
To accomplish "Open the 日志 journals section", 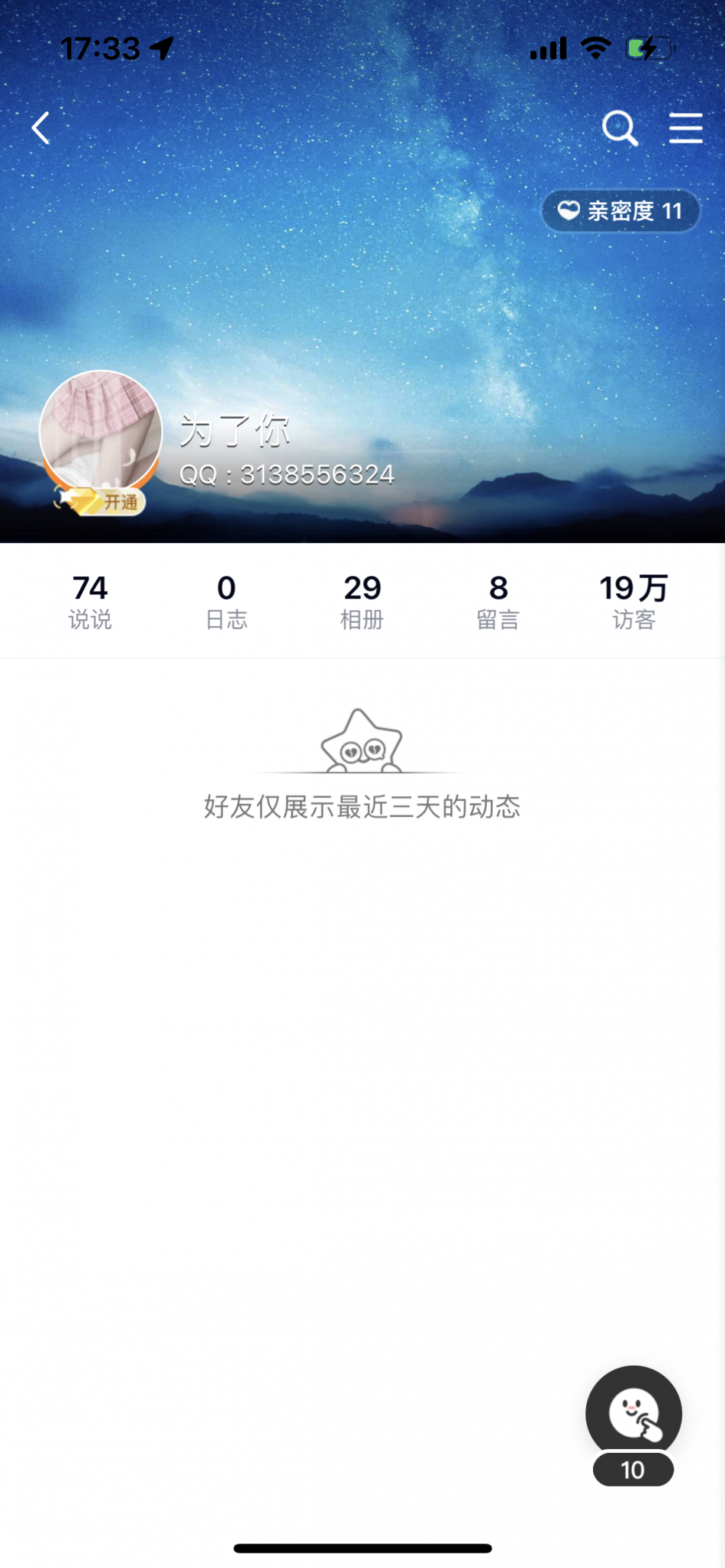I will [227, 601].
